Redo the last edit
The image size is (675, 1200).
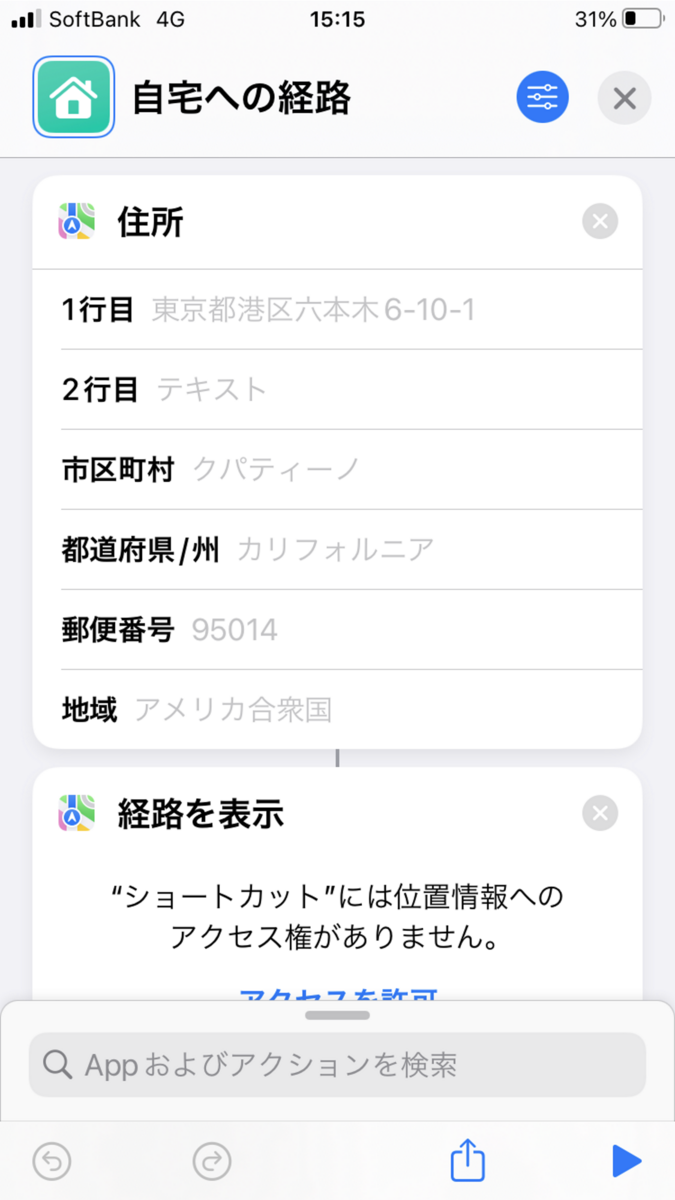(212, 1161)
